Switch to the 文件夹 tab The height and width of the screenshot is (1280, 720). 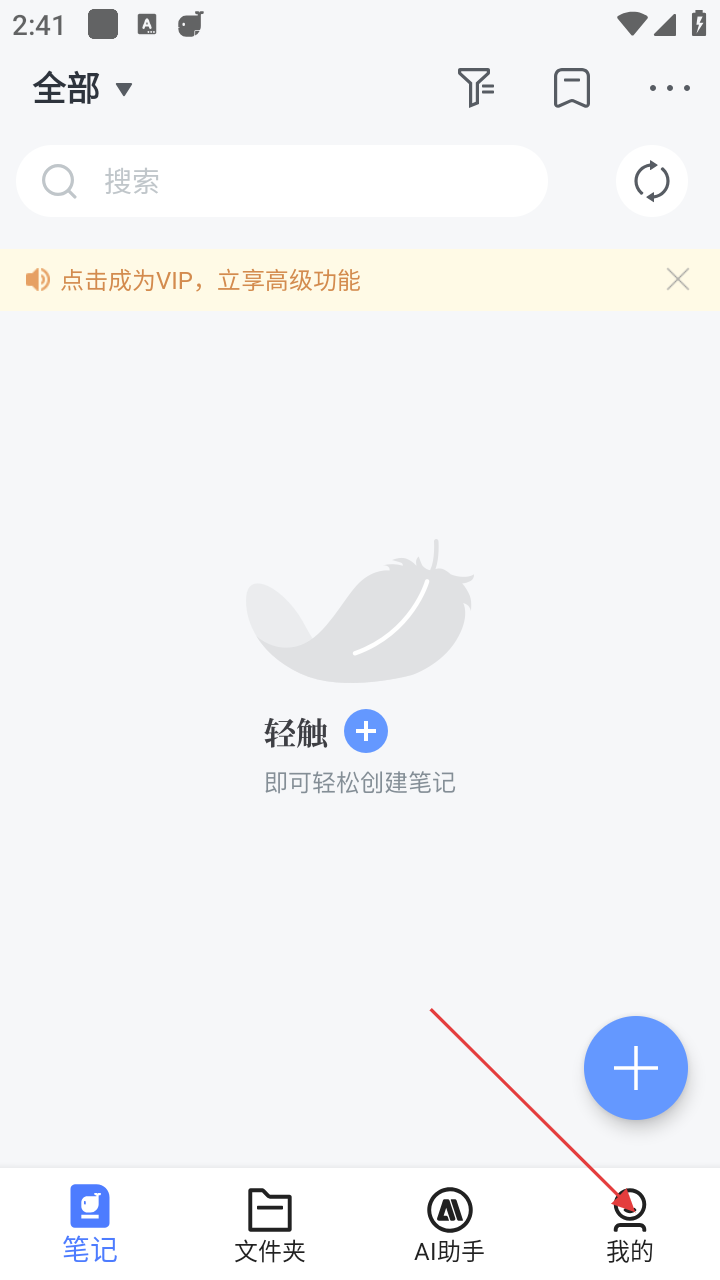click(270, 1224)
